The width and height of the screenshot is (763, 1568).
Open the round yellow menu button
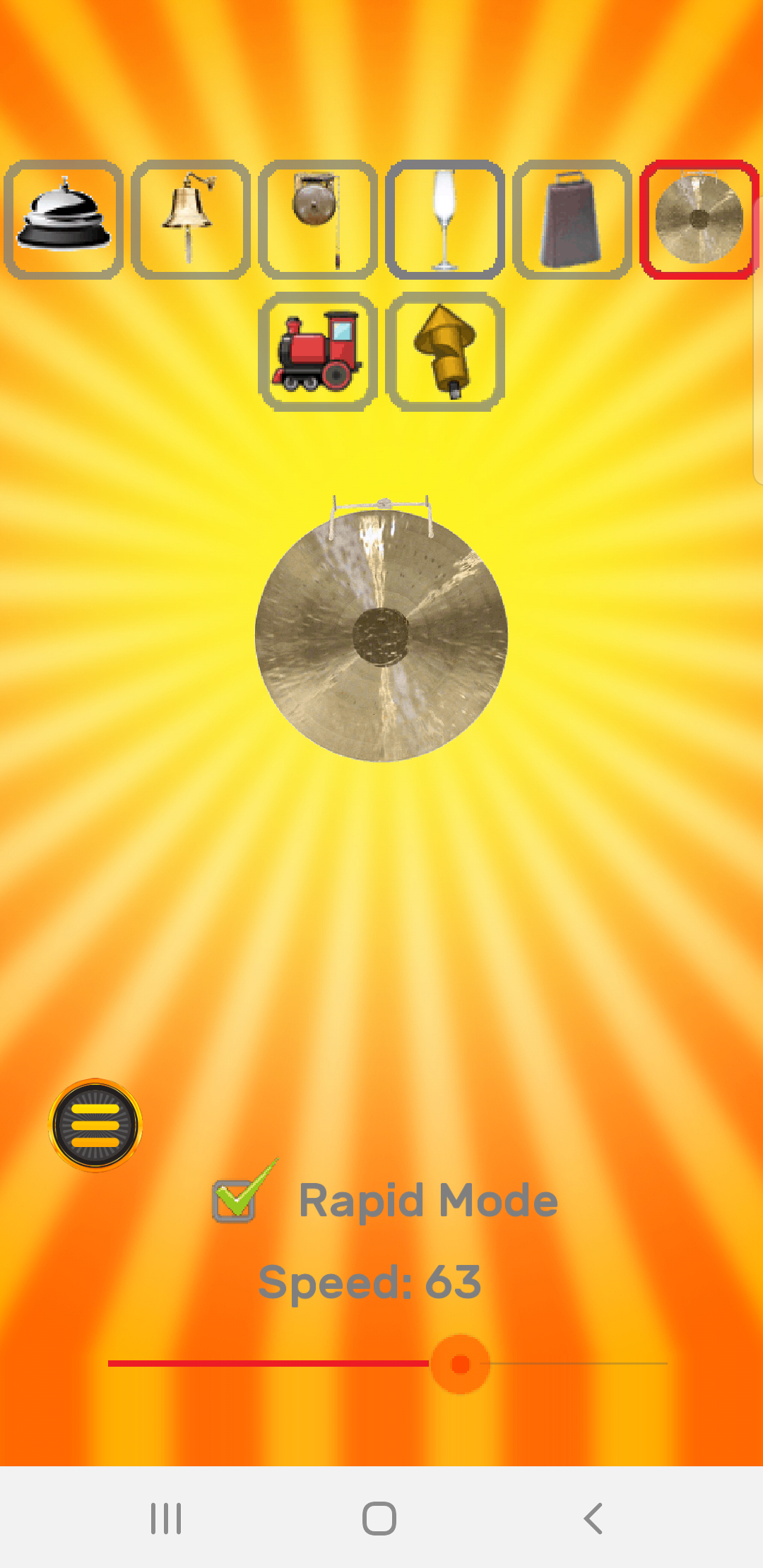click(95, 1125)
